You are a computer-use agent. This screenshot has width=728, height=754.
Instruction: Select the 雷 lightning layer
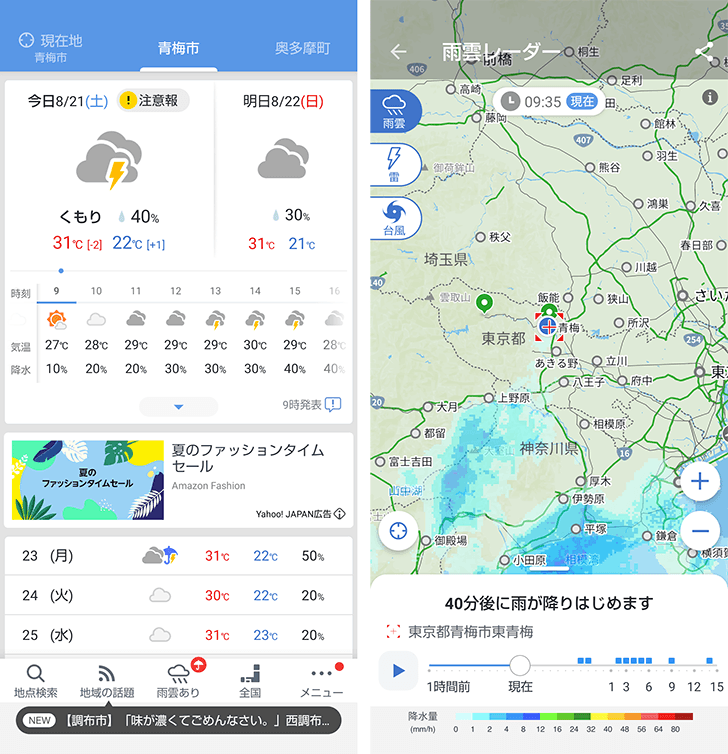click(x=393, y=163)
